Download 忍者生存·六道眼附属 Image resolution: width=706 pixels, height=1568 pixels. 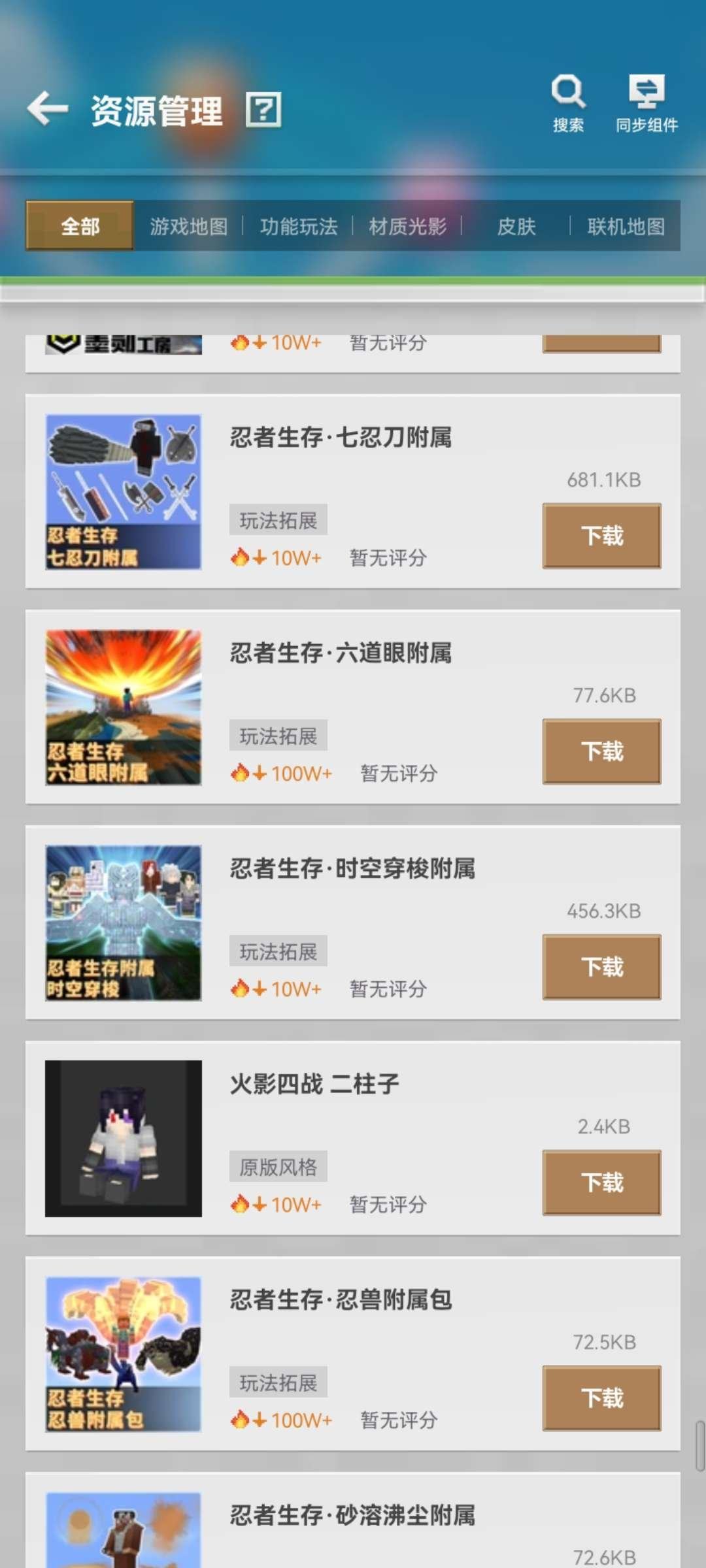point(601,751)
